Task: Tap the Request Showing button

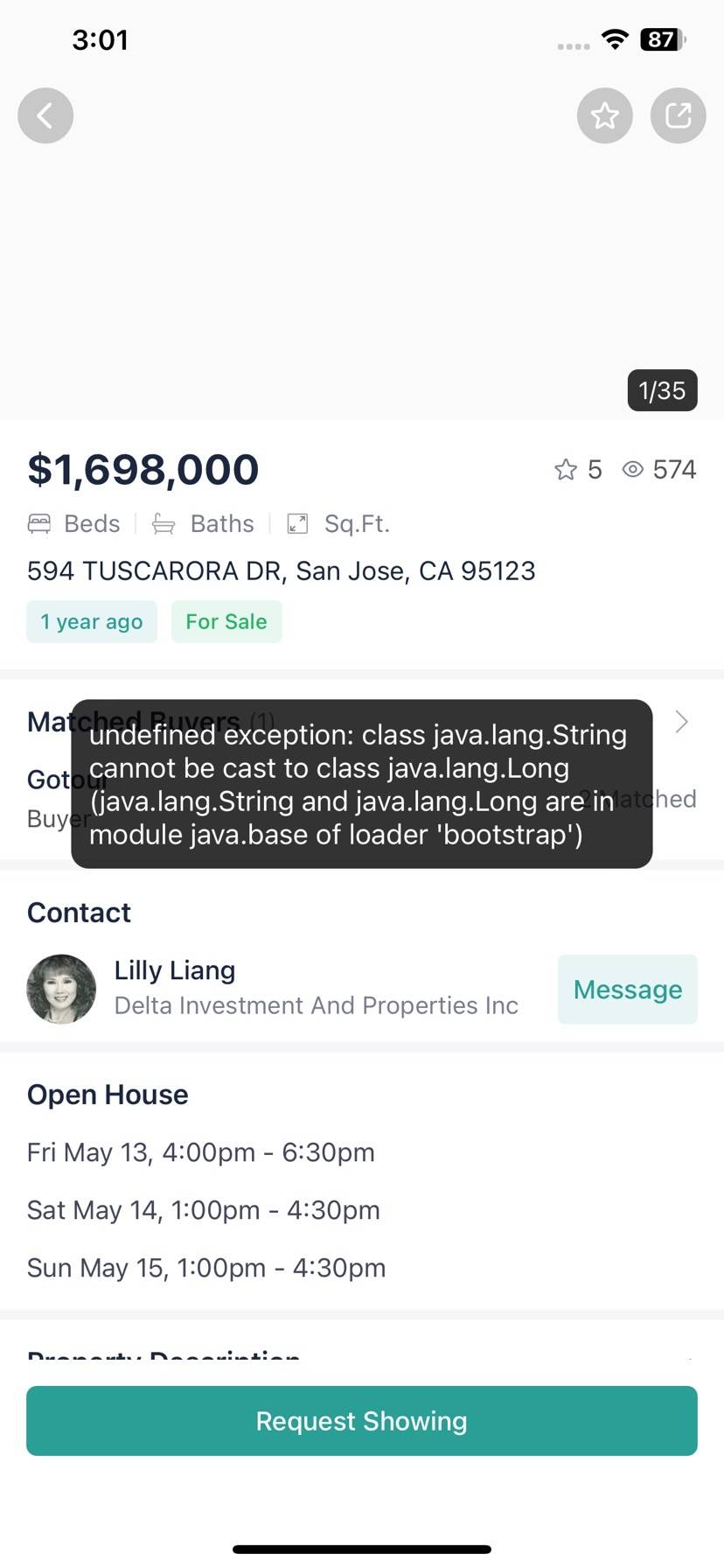Action: [362, 1421]
